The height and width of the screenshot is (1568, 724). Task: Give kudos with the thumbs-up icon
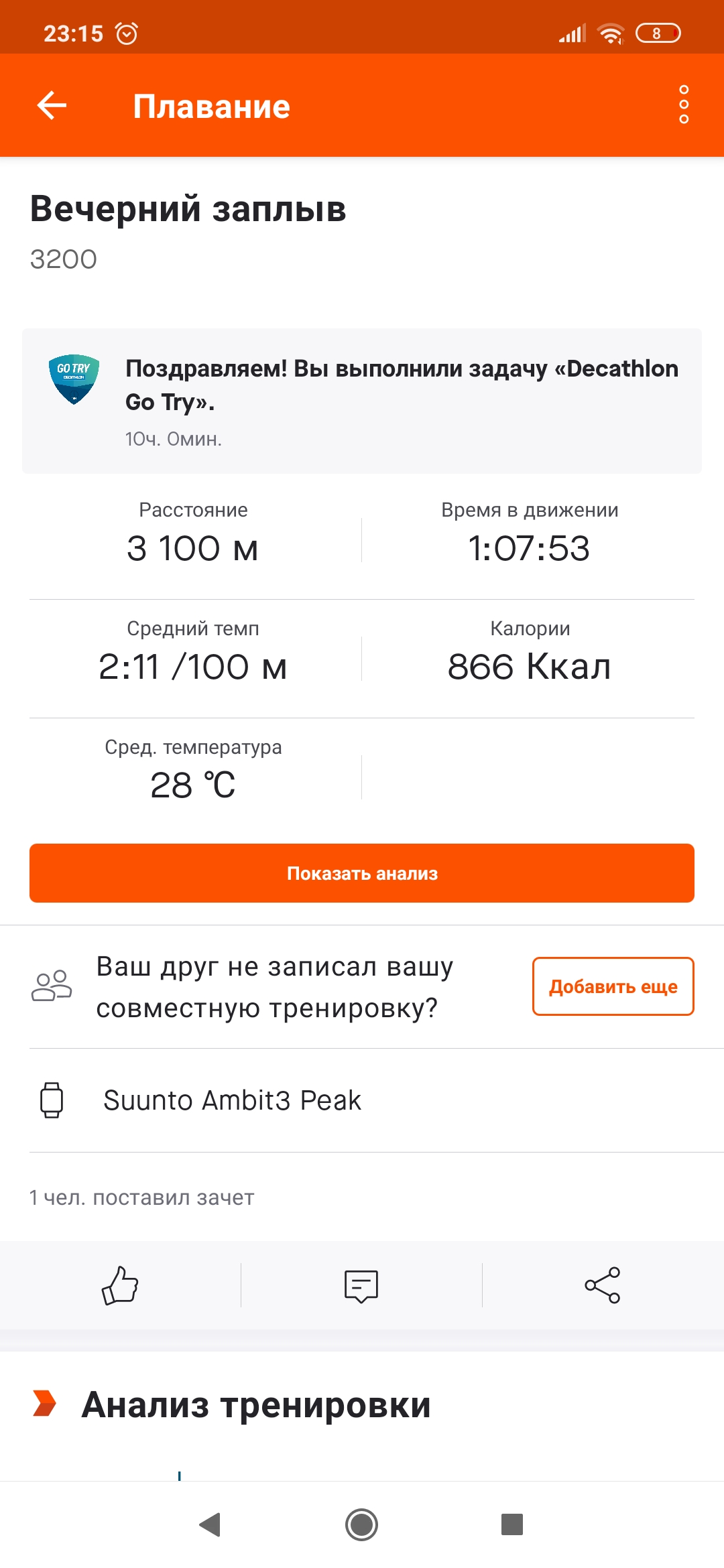click(x=120, y=1285)
